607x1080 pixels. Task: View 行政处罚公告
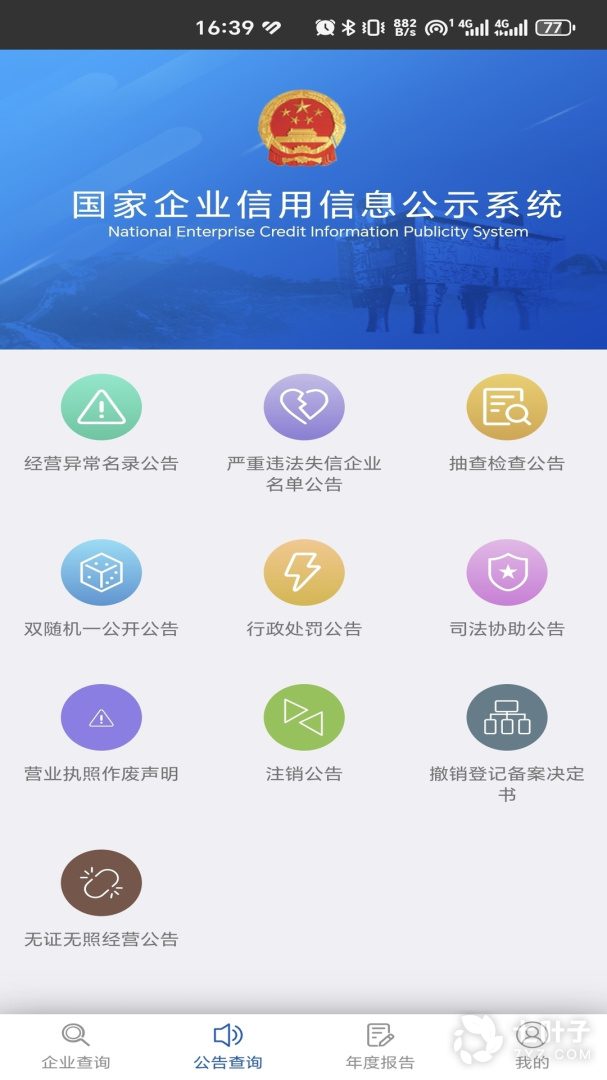click(304, 573)
